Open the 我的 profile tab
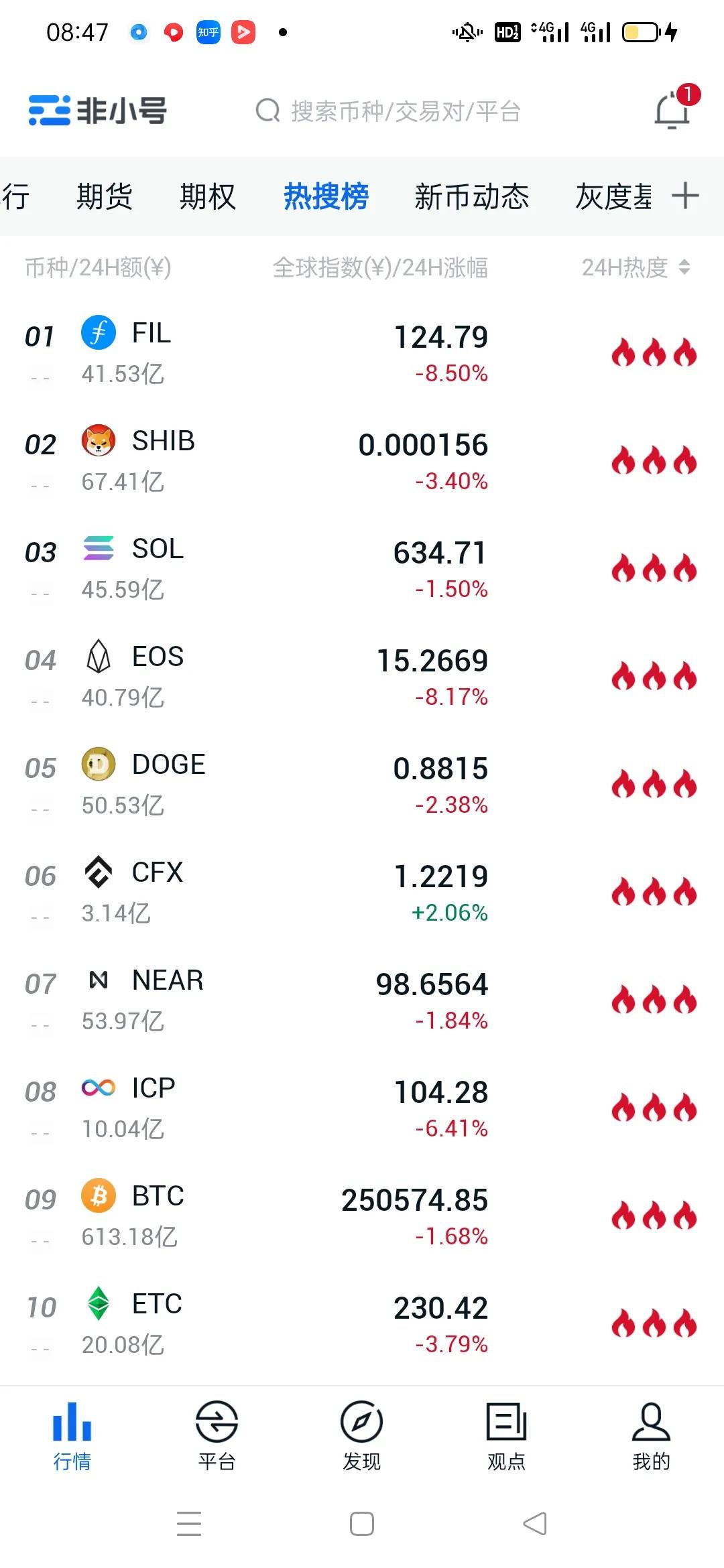Viewport: 724px width, 1568px height. pyautogui.click(x=651, y=1435)
